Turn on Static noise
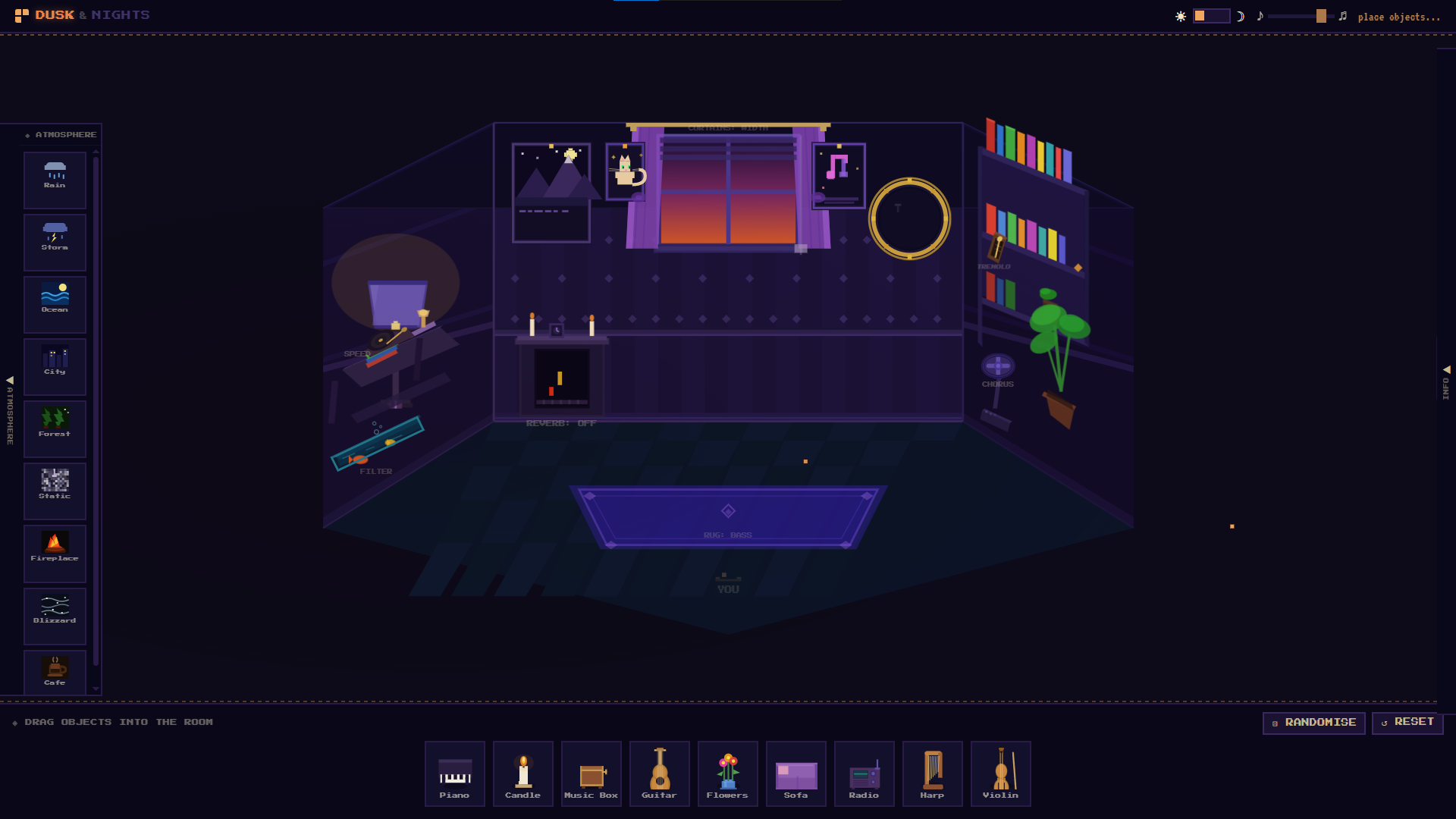The height and width of the screenshot is (819, 1456). coord(55,491)
